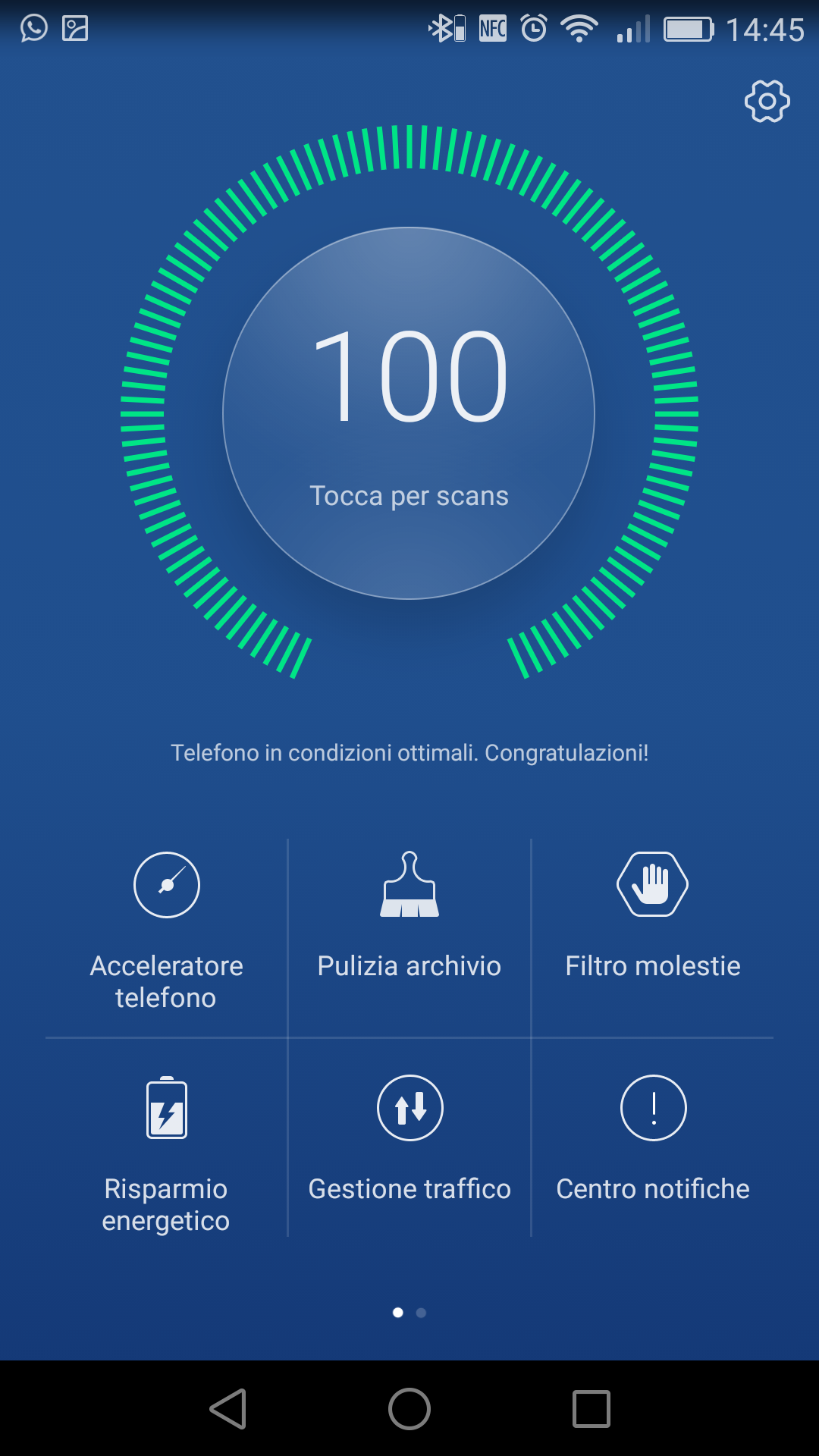Open the settings gear icon
This screenshot has height=1456, width=819.
pos(767,101)
